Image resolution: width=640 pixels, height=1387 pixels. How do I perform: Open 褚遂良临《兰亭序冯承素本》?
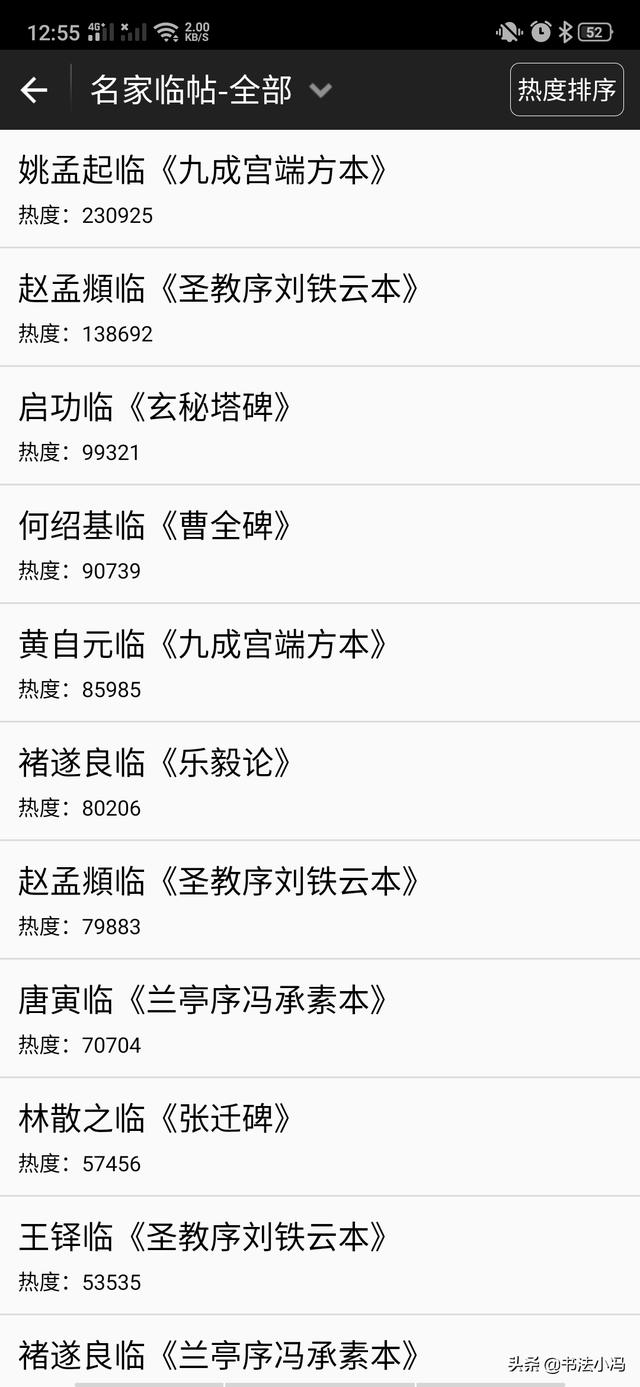(320, 1351)
